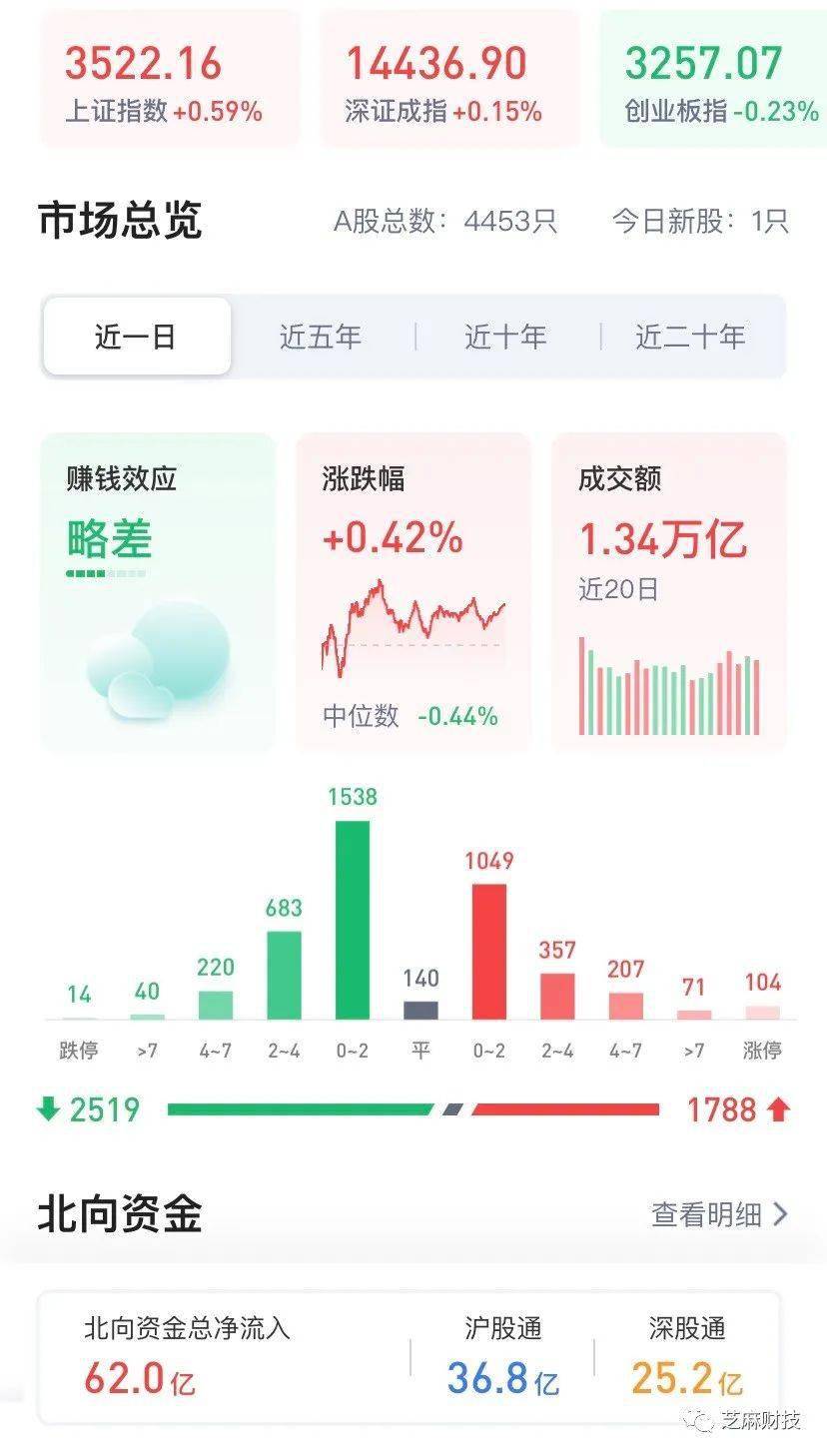Open the 成交额 card

click(669, 592)
